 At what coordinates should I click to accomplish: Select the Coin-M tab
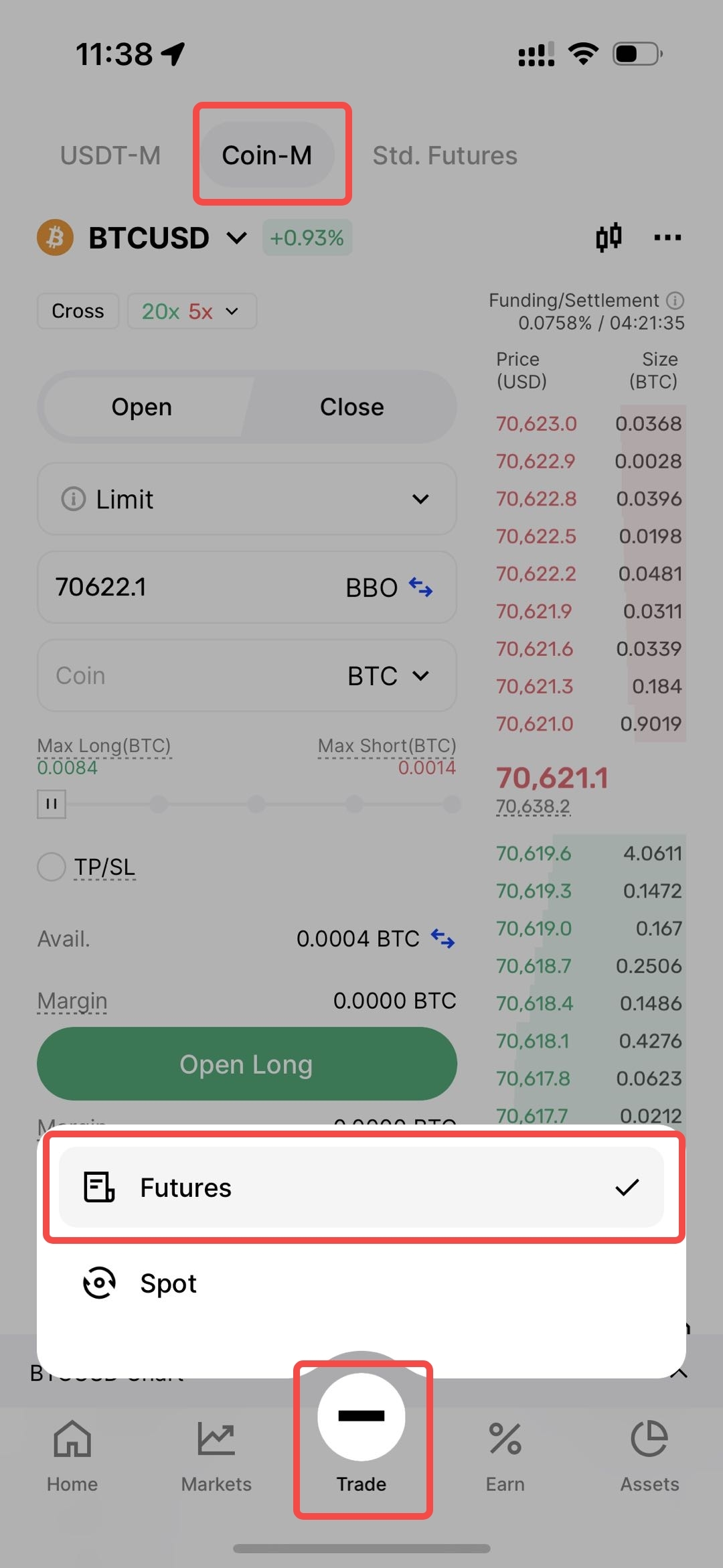point(267,155)
